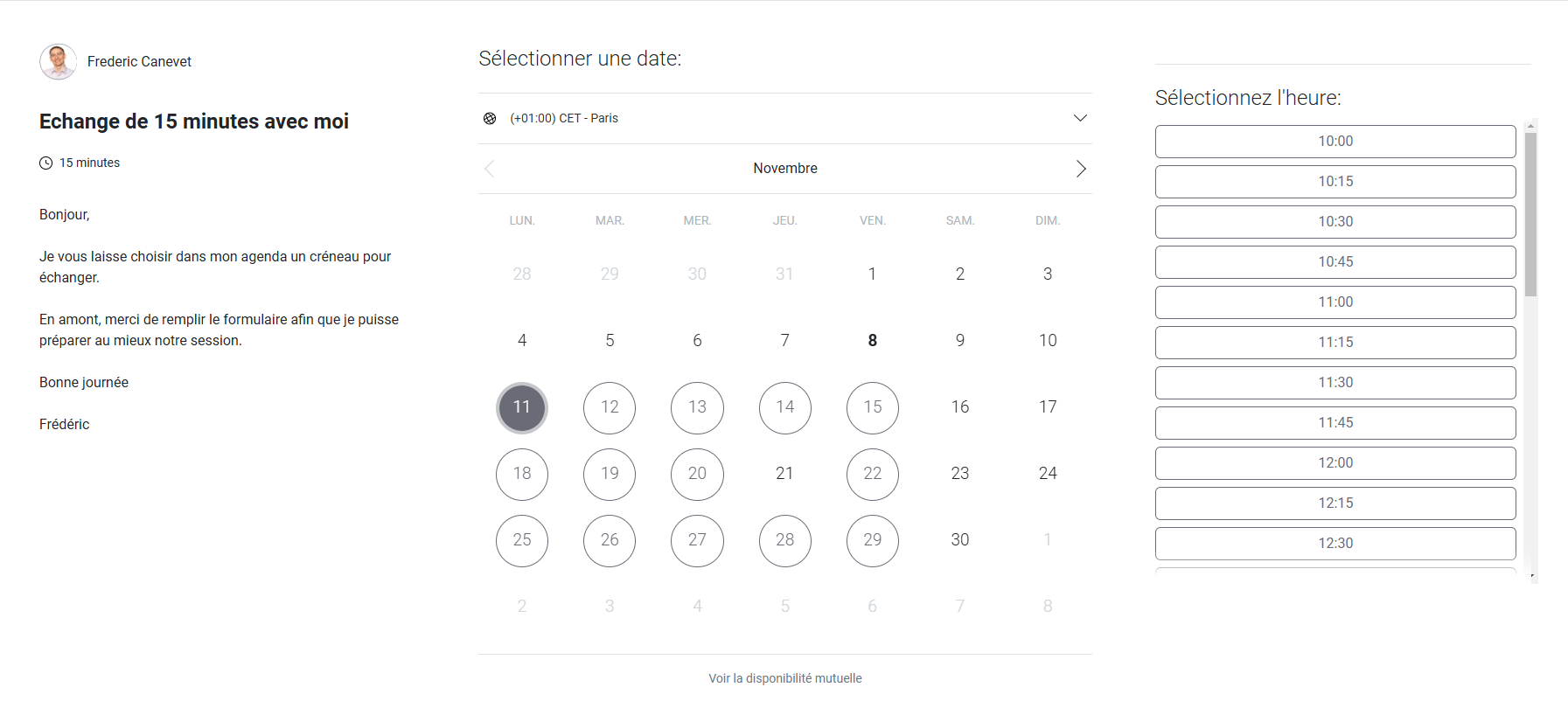Viewport: 1568px width, 715px height.
Task: Choose November 14 in the calendar
Action: coord(785,407)
